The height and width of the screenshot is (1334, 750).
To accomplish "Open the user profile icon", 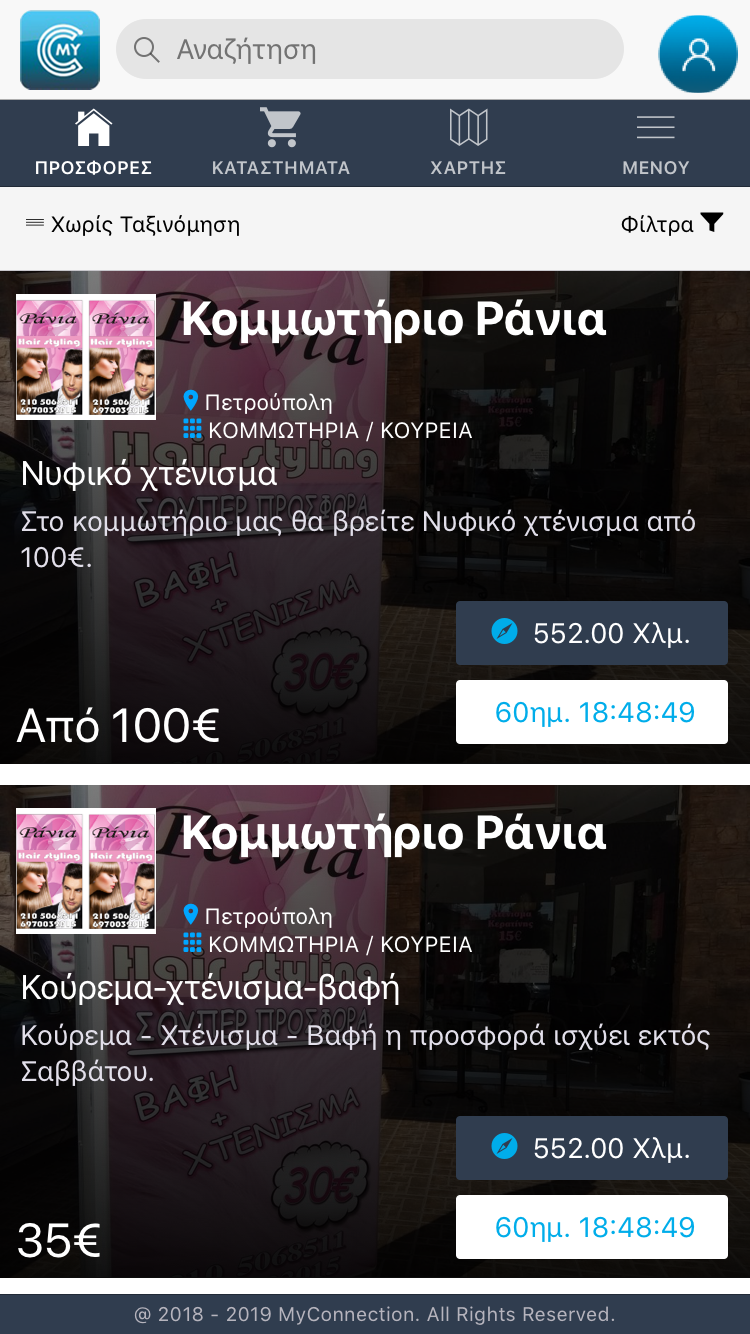I will (698, 54).
